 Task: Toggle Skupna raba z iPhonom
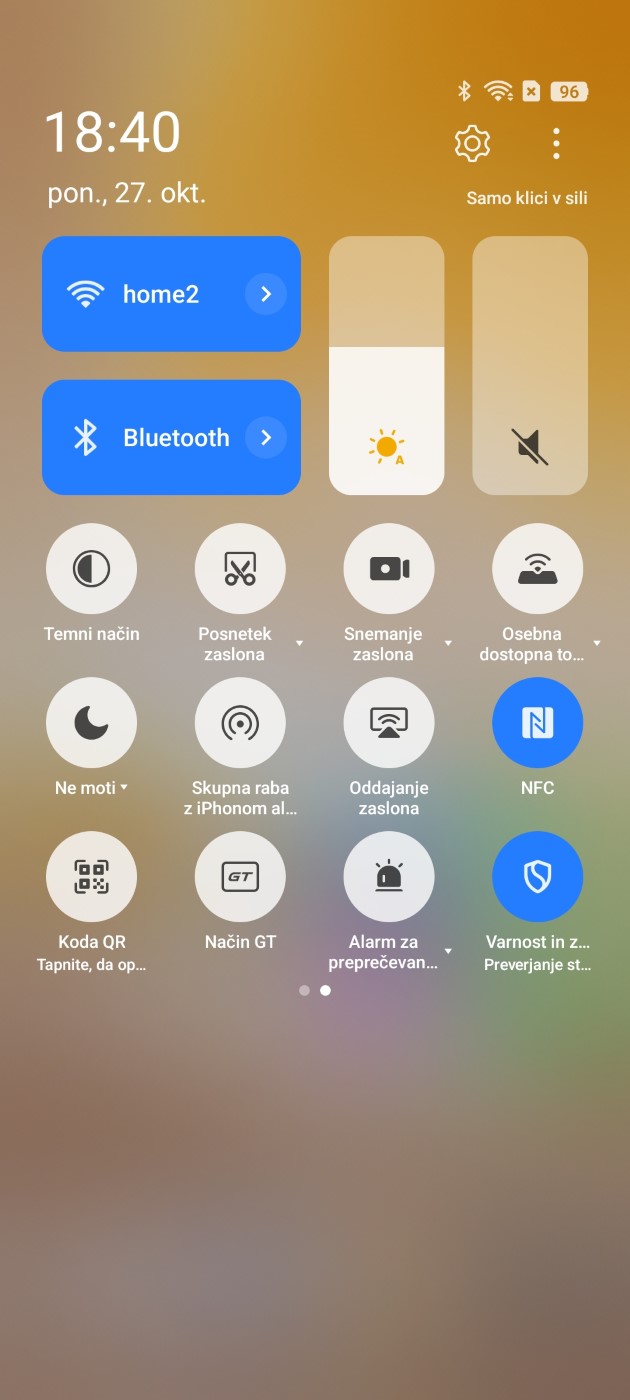pyautogui.click(x=240, y=722)
